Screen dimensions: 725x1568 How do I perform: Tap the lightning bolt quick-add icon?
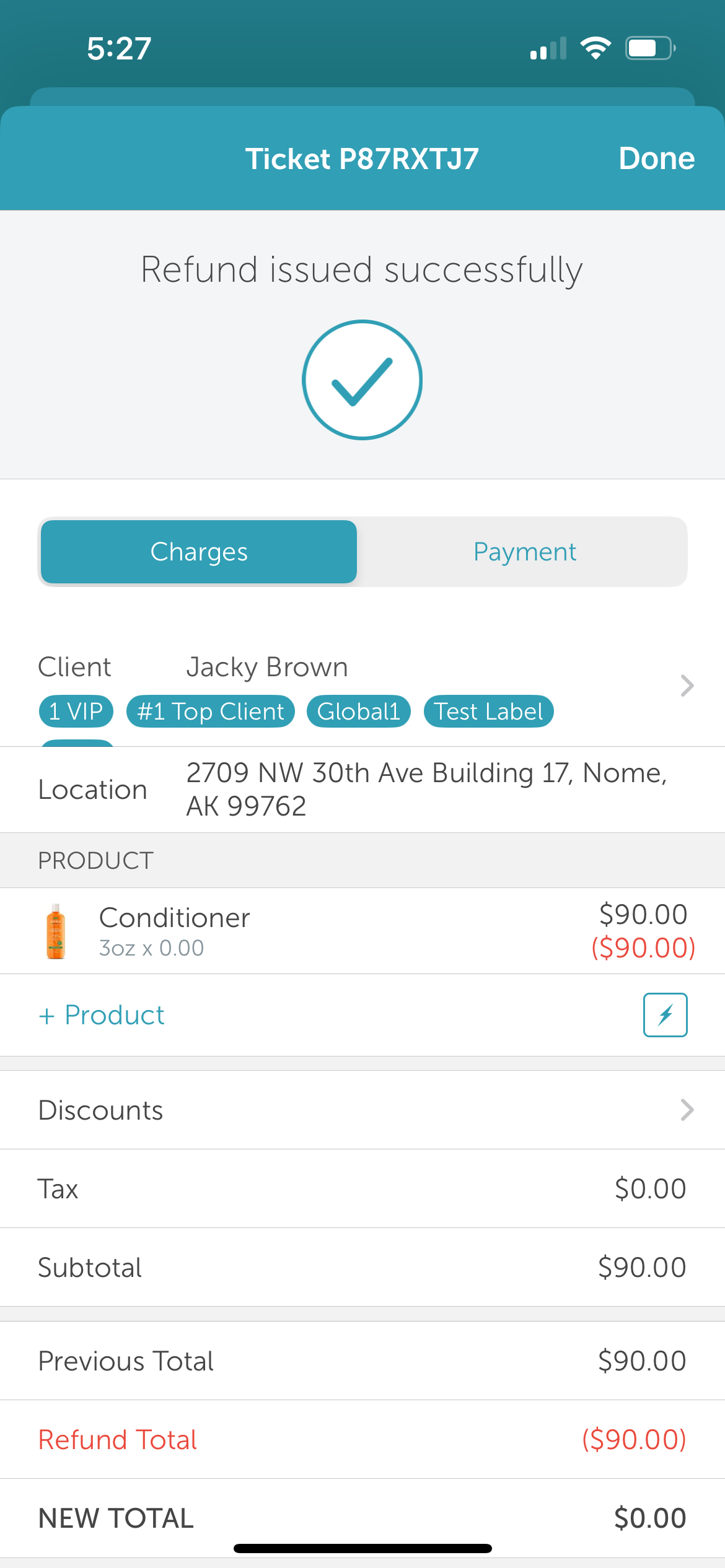tap(665, 1015)
